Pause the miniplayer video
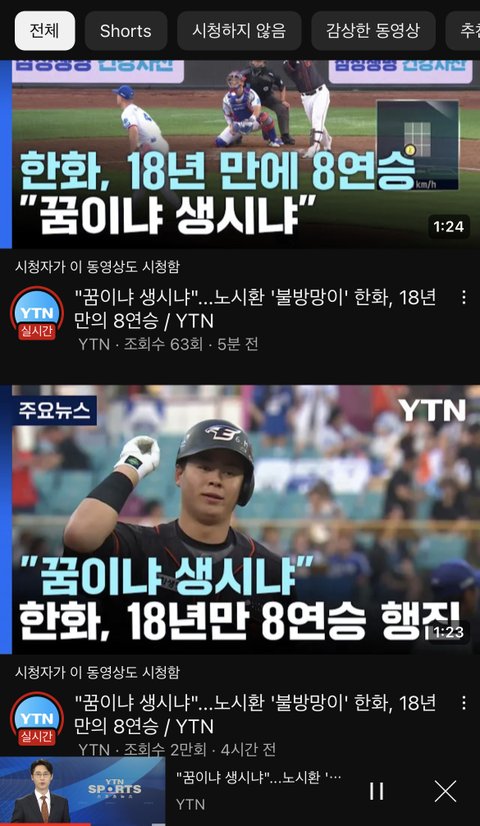 pos(376,791)
